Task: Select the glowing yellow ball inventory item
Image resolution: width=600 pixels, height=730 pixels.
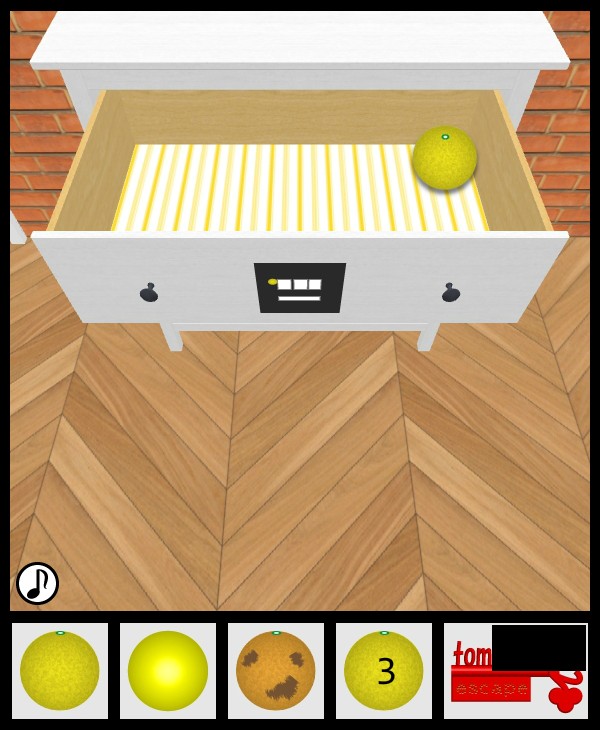Action: point(168,670)
